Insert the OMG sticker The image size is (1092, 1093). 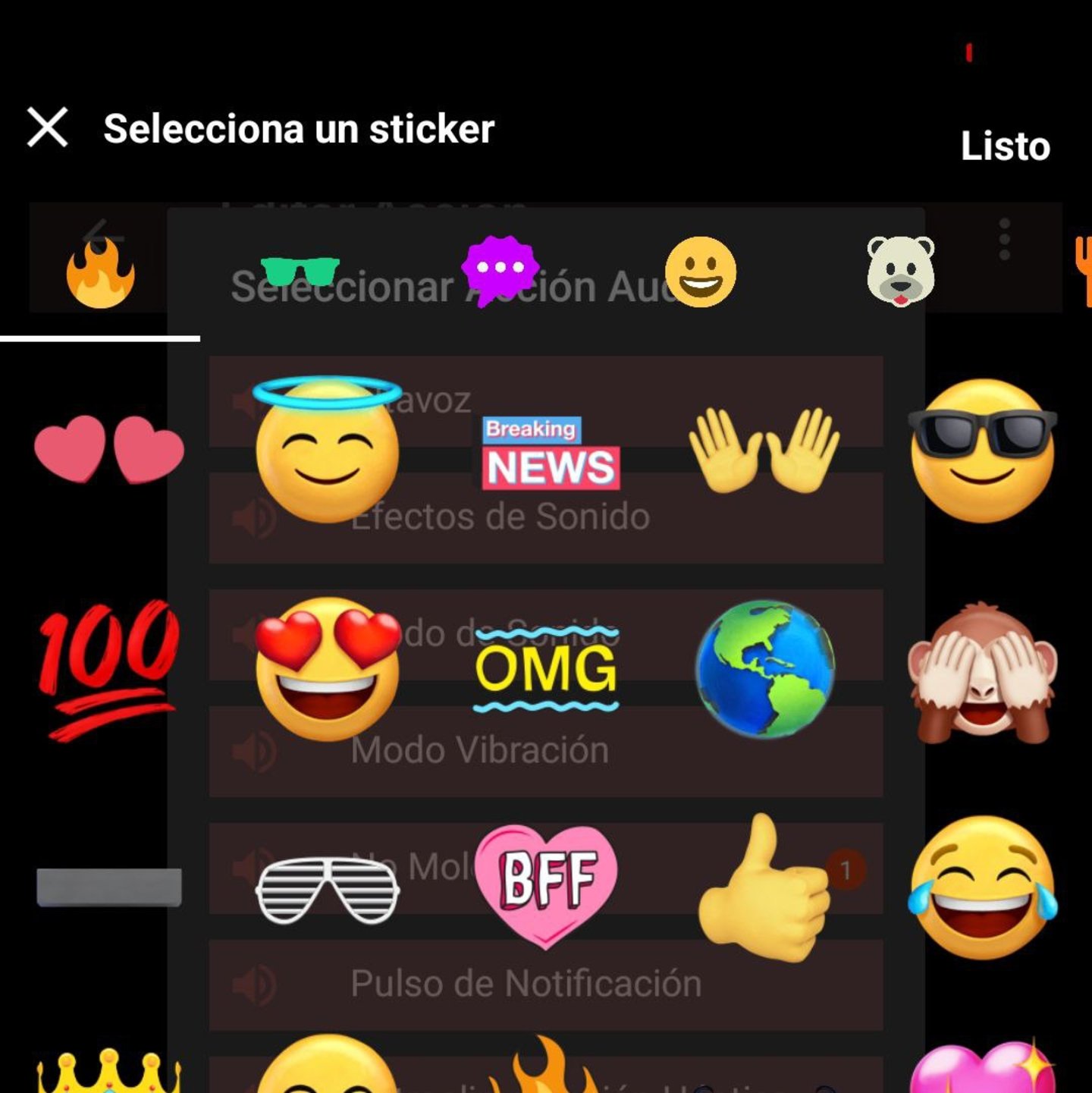[x=546, y=669]
